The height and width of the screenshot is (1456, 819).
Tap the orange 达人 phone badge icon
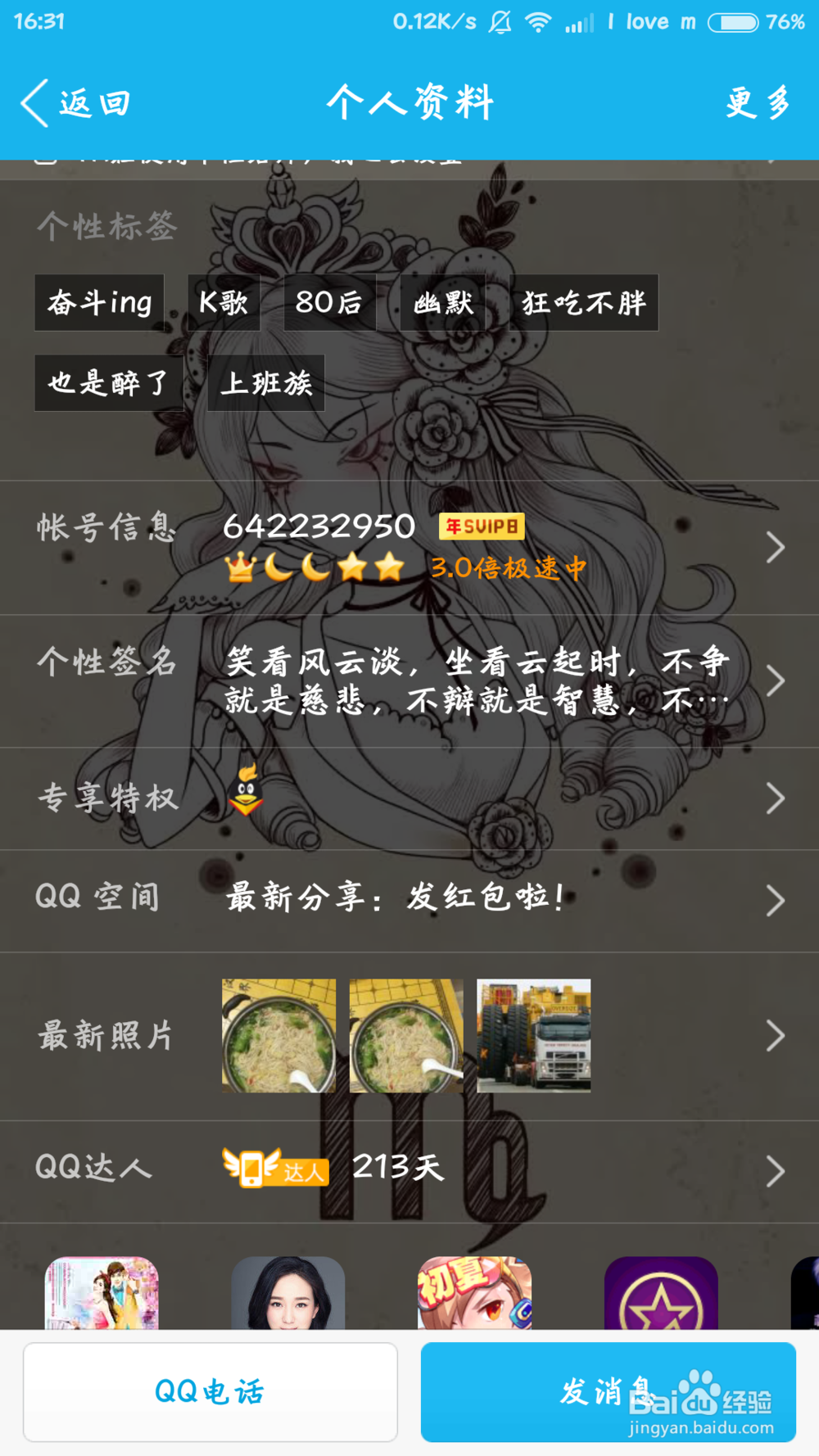[x=276, y=1169]
